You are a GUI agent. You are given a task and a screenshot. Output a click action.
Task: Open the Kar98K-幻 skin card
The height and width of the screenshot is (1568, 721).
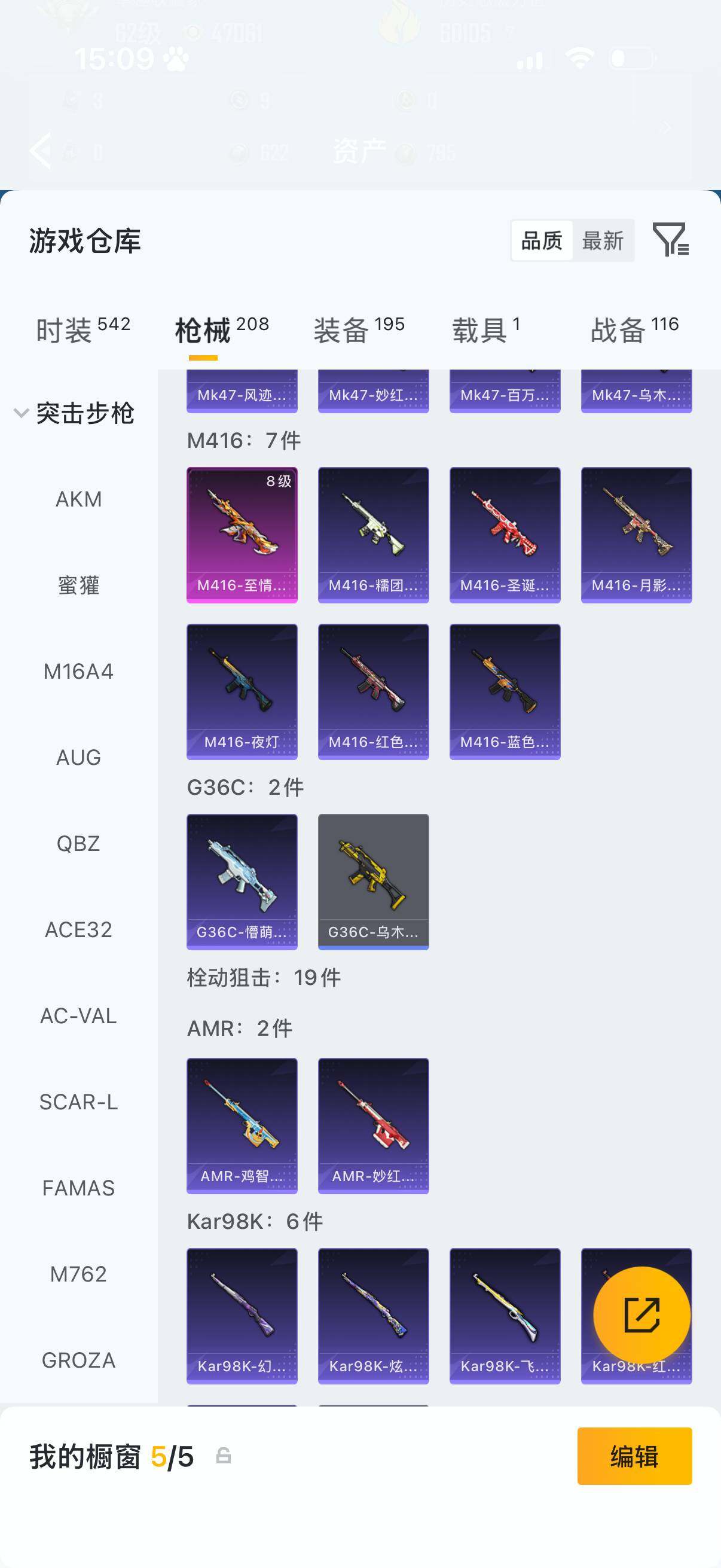pos(242,1316)
